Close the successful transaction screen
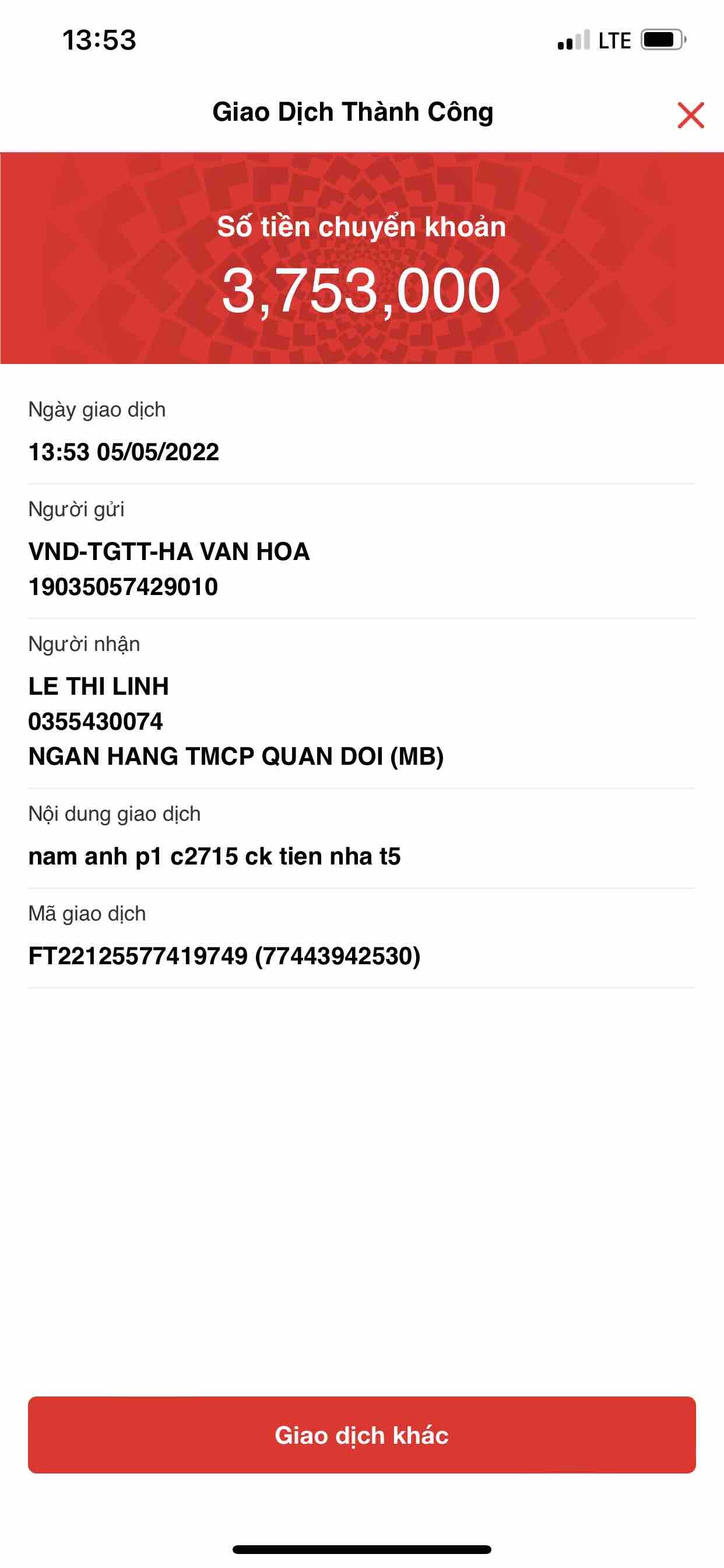The height and width of the screenshot is (1568, 724). click(x=691, y=115)
